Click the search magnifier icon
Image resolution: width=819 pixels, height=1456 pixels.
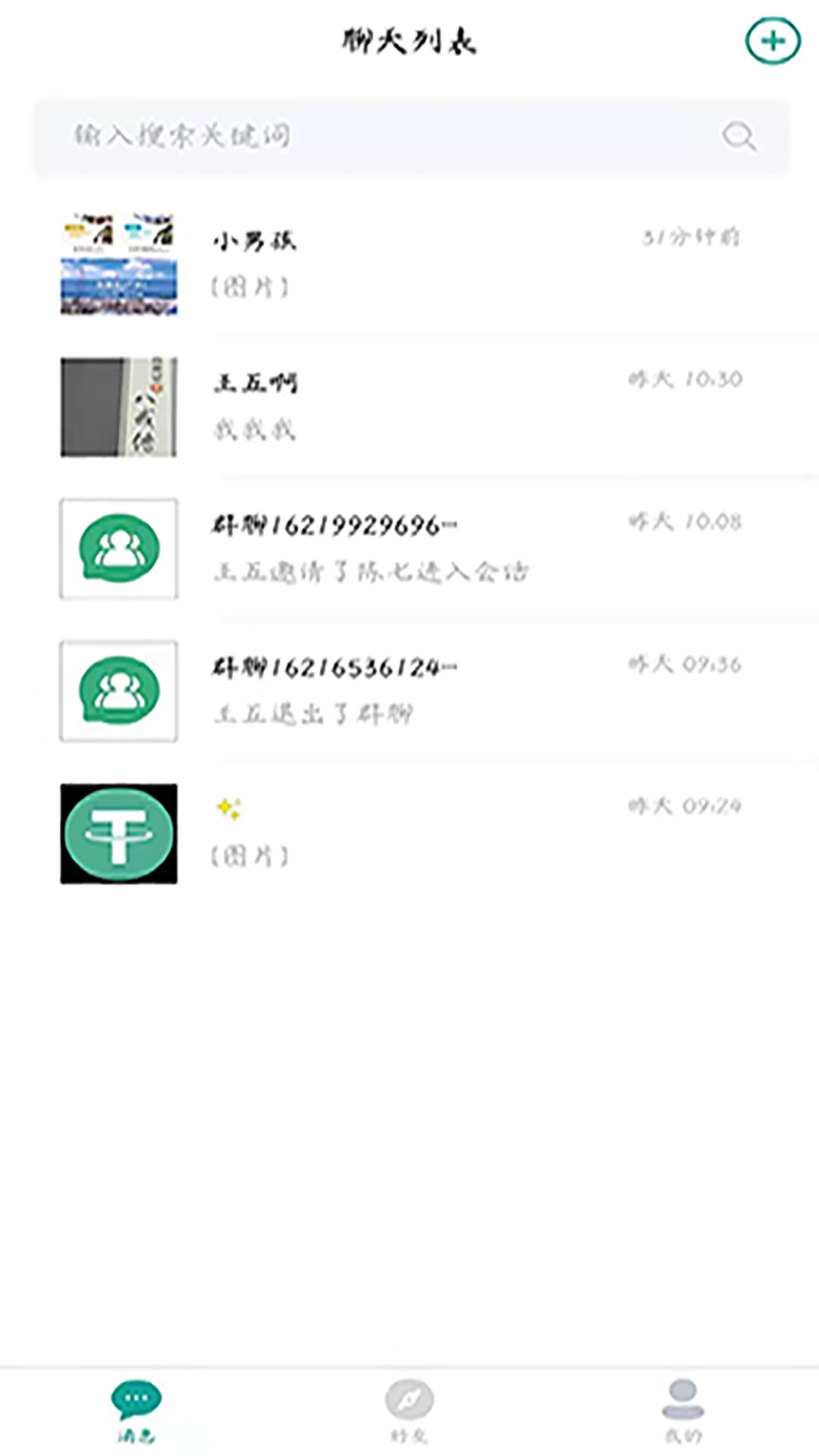(x=738, y=136)
